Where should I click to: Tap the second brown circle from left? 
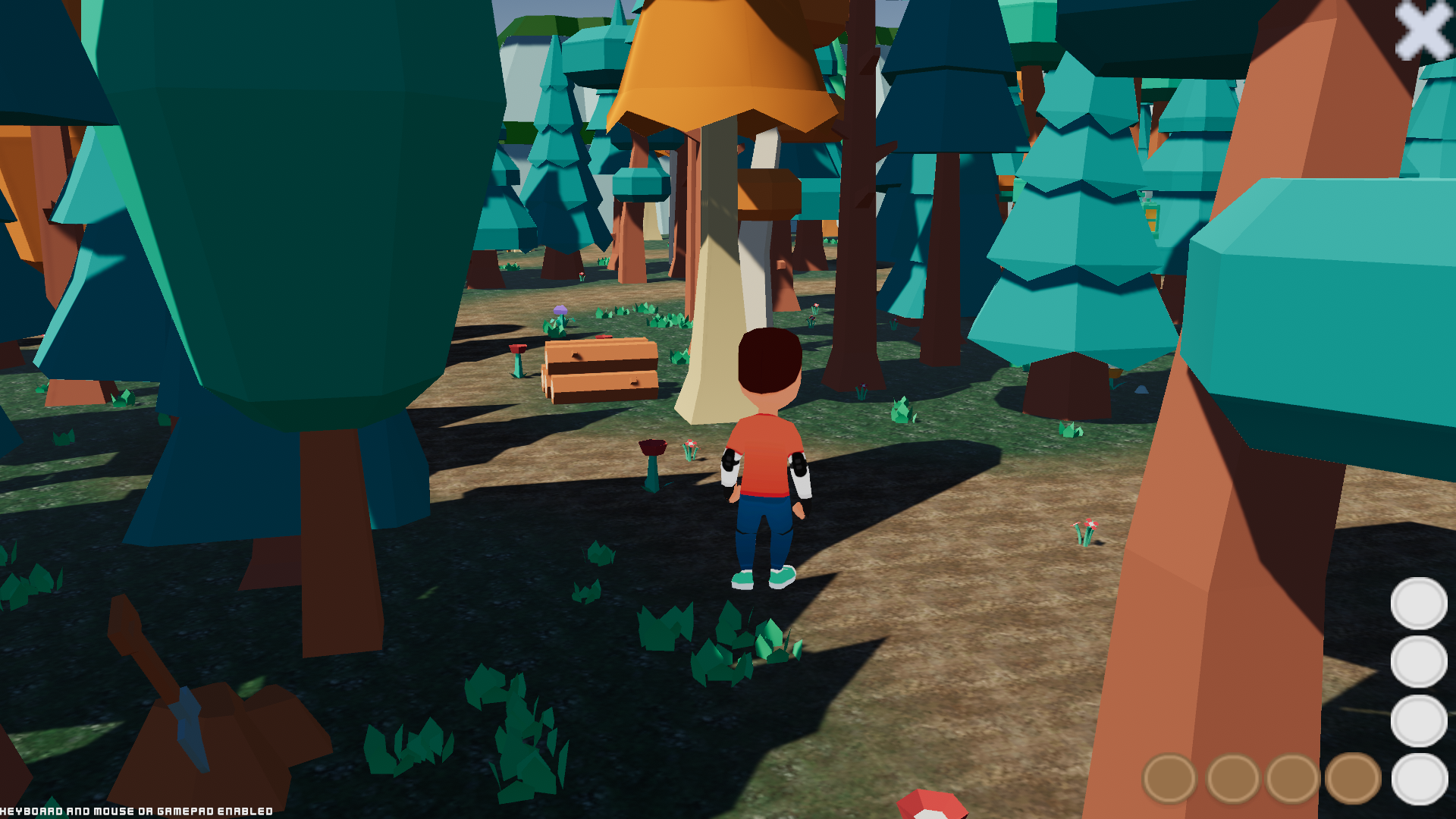tap(1232, 778)
